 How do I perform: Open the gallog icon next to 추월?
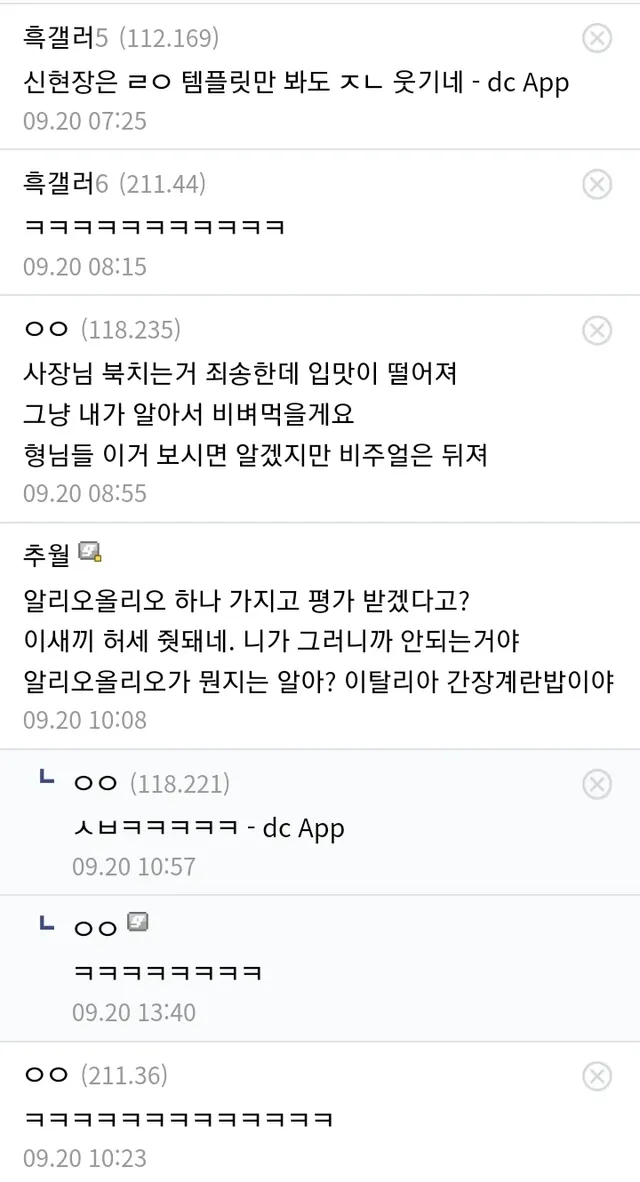91,552
